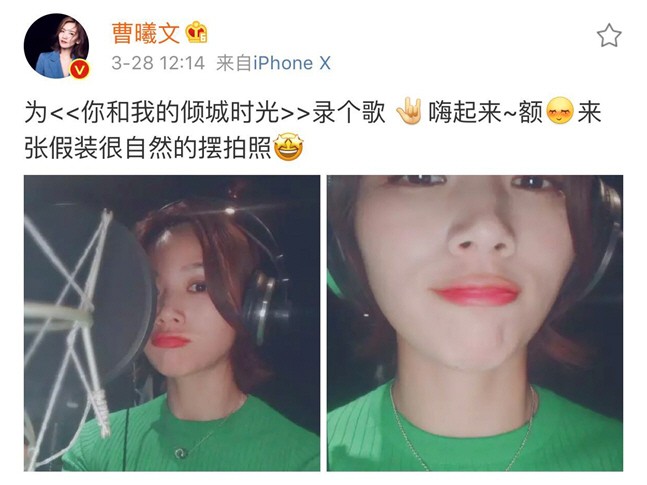Open 曹曦文's profile picture
This screenshot has height=485, width=647.
tap(56, 46)
